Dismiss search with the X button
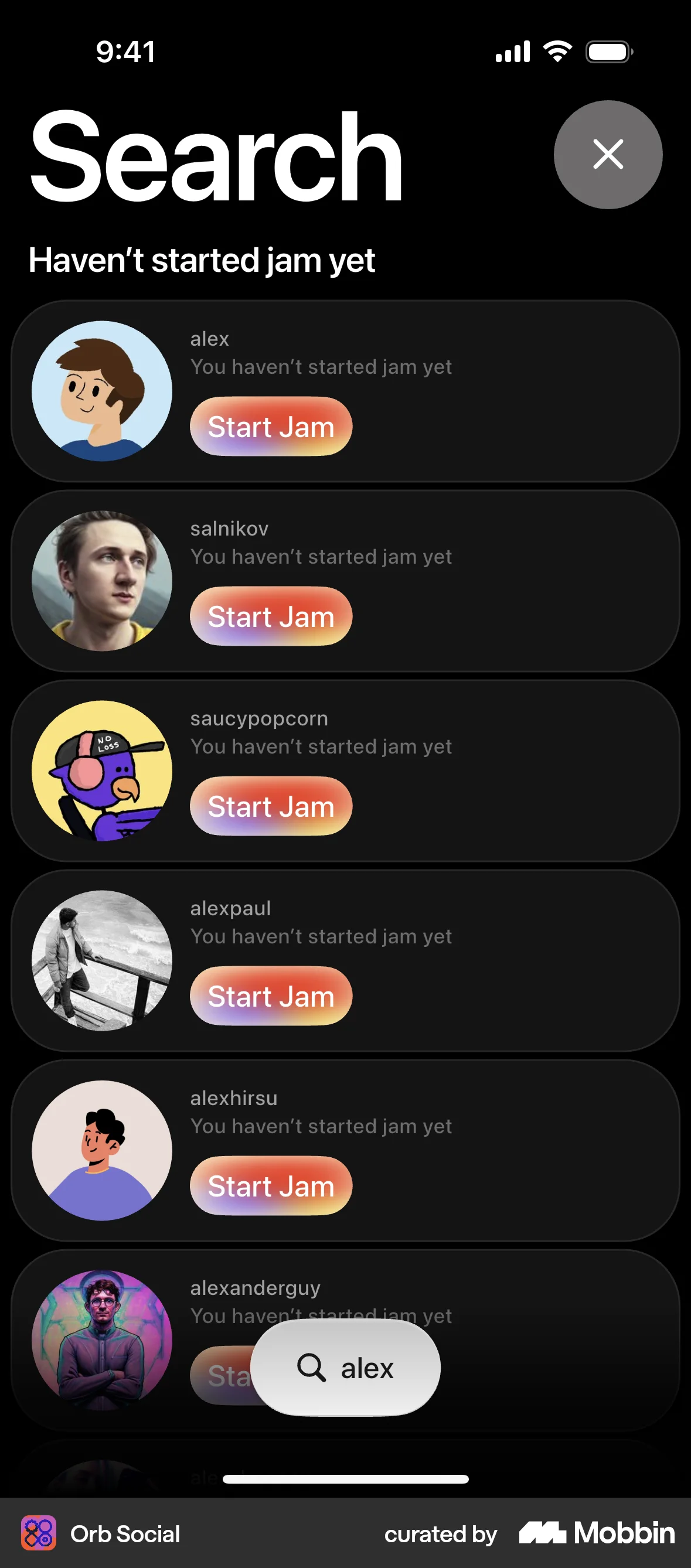 pos(608,155)
